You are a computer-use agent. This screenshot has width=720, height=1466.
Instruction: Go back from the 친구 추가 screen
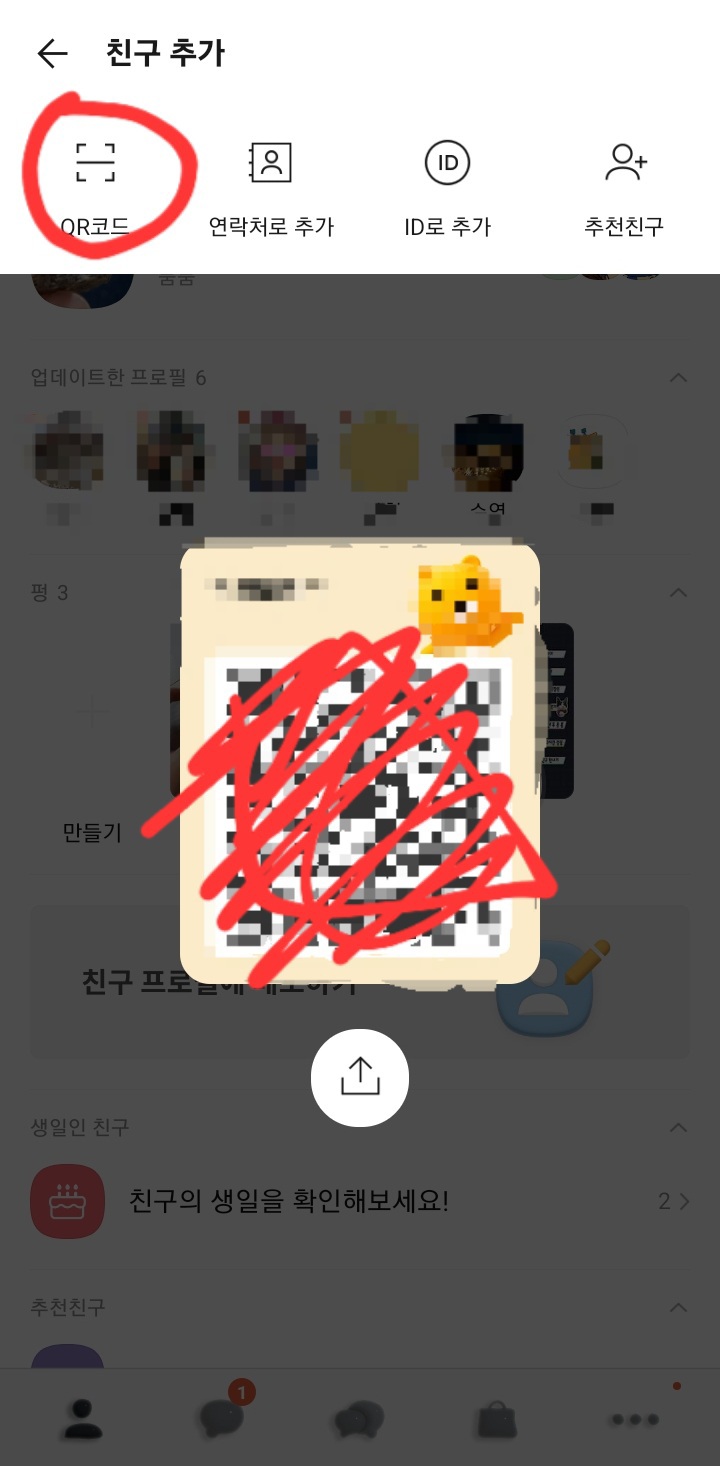point(52,53)
